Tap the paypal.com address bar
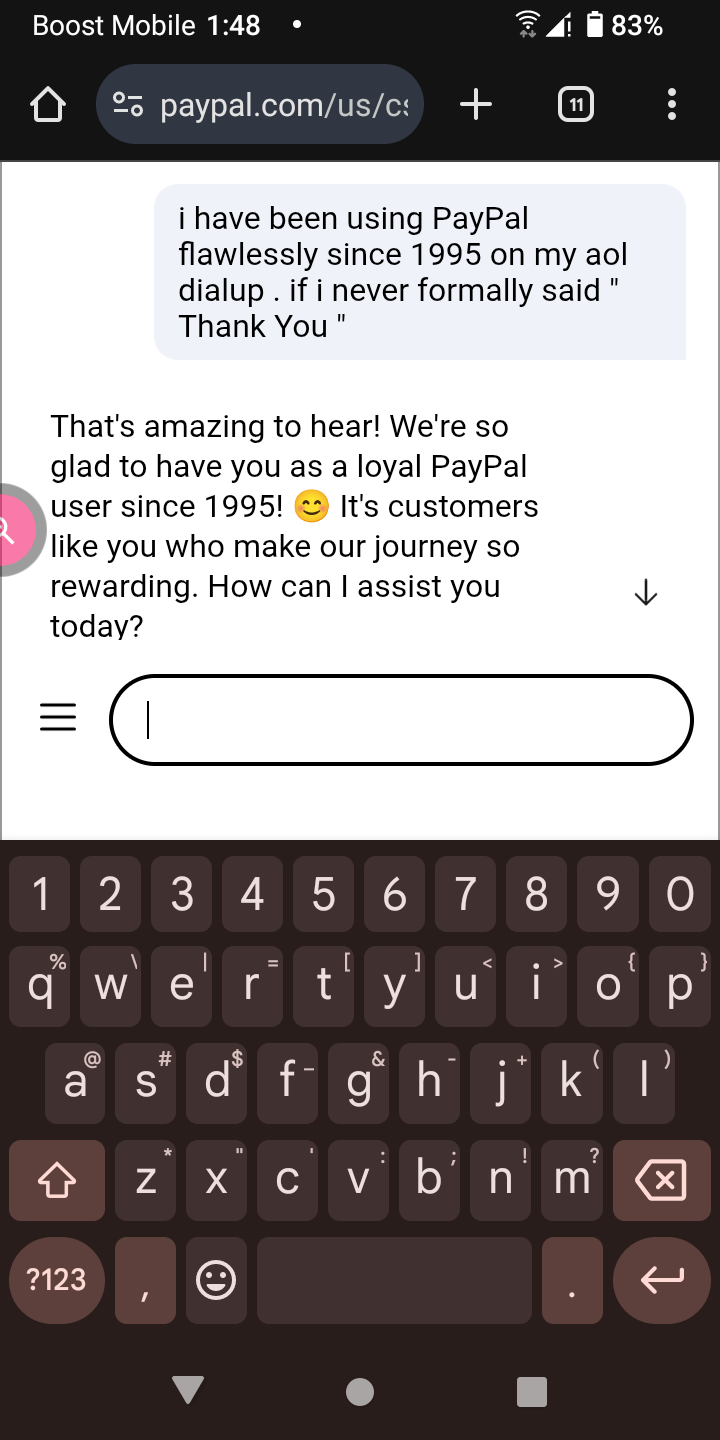Image resolution: width=720 pixels, height=1440 pixels. click(260, 104)
